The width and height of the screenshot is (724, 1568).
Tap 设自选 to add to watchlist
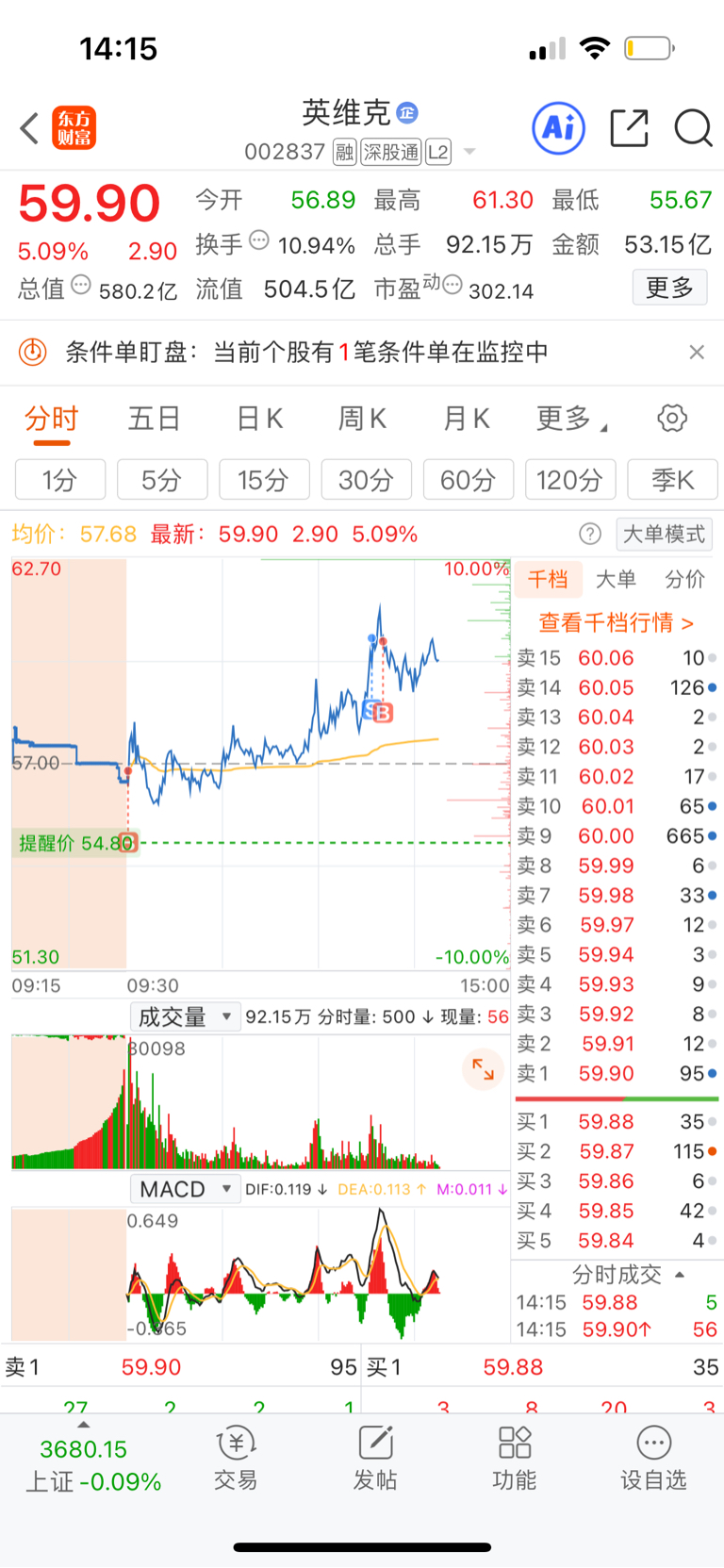[x=653, y=1459]
